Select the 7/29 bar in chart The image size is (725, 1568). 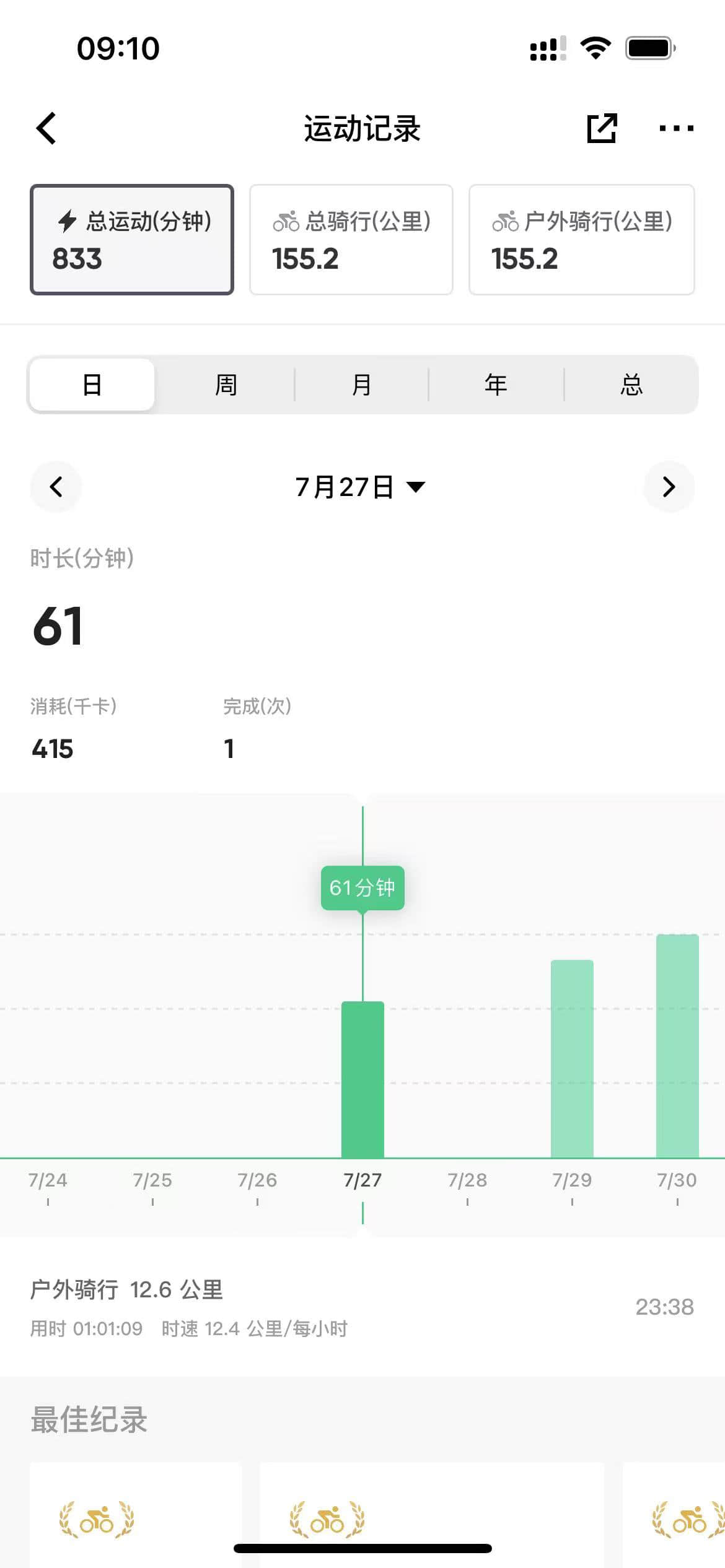572,1058
